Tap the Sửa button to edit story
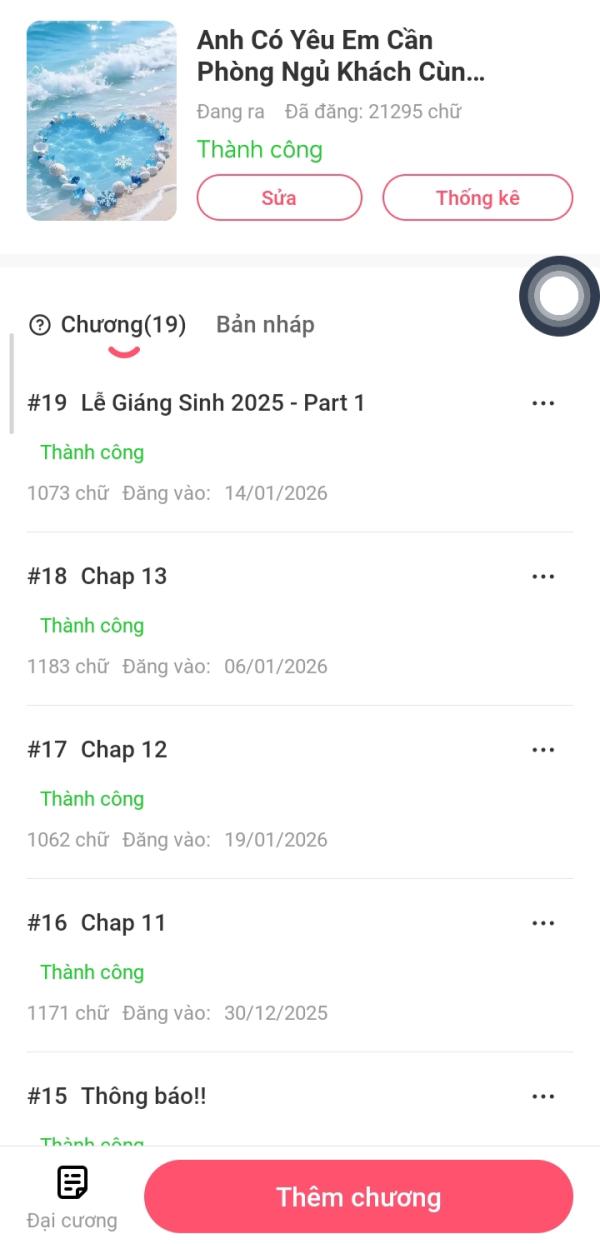 click(x=279, y=197)
